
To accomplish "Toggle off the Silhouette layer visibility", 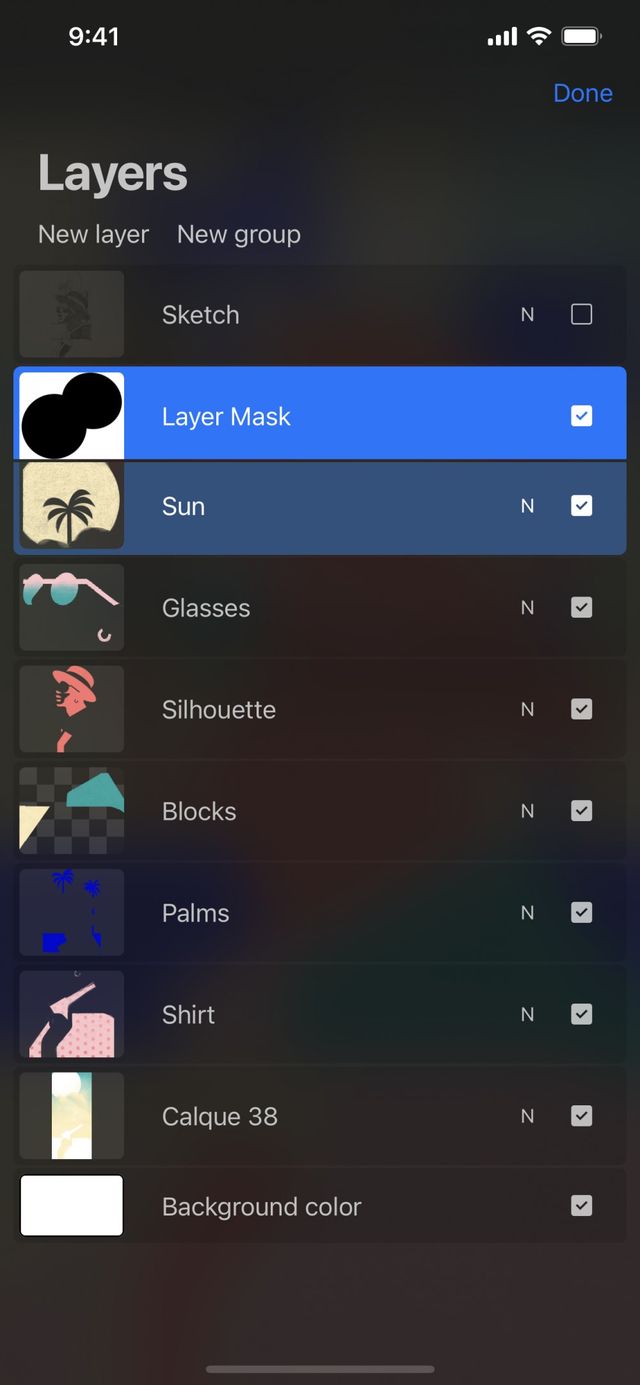I will point(581,709).
